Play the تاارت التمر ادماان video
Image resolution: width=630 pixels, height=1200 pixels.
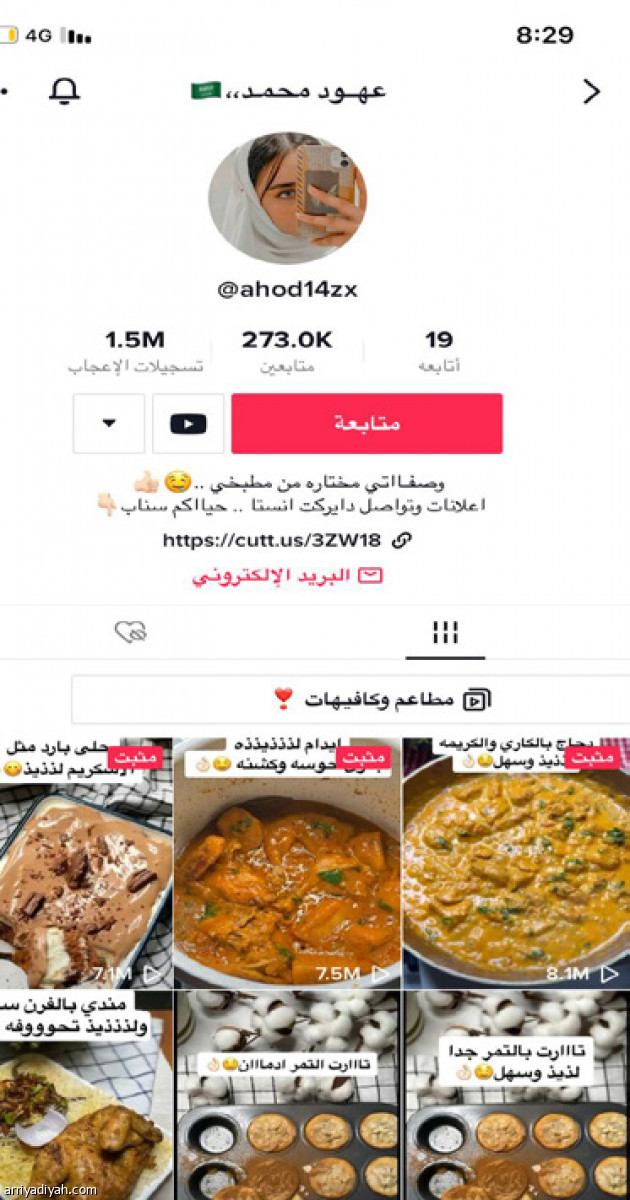click(287, 1095)
